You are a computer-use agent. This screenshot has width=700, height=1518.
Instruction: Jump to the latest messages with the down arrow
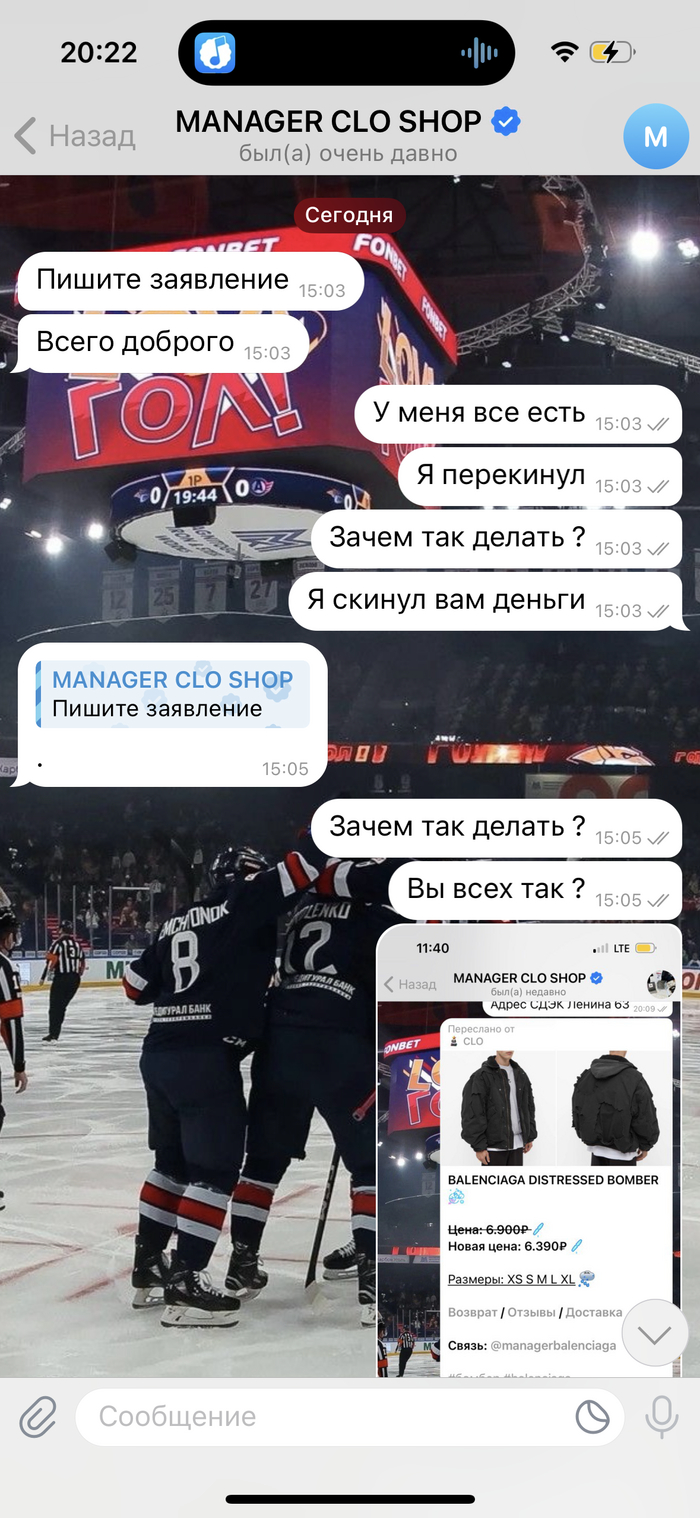[655, 1334]
